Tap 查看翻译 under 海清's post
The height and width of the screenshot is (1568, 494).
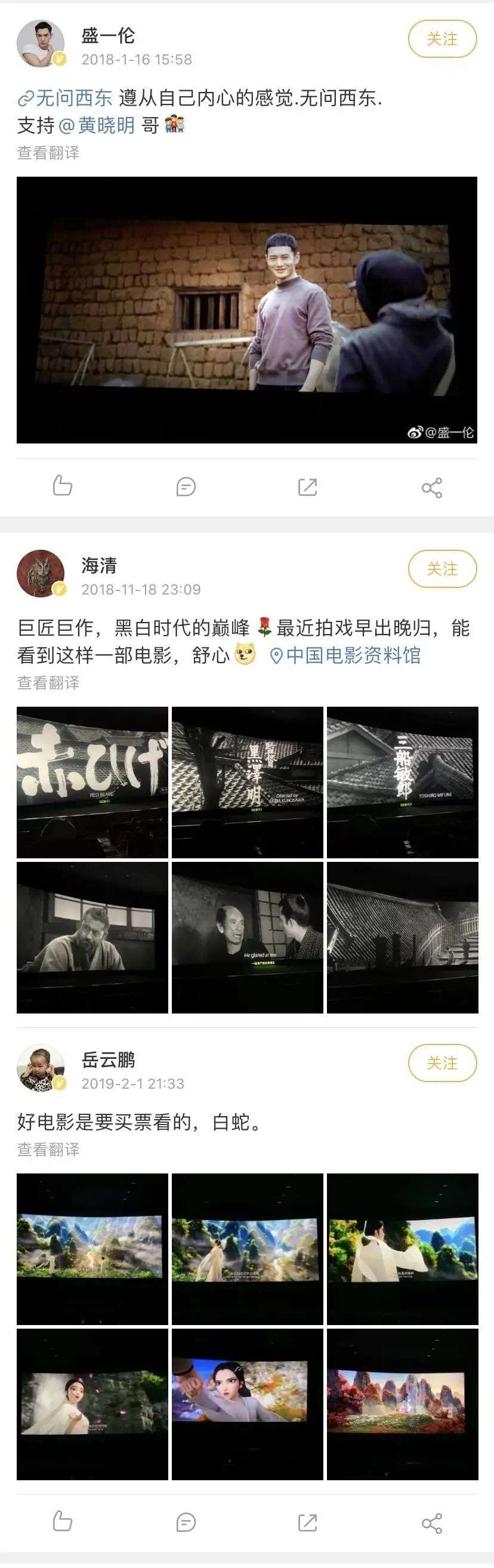pyautogui.click(x=48, y=683)
